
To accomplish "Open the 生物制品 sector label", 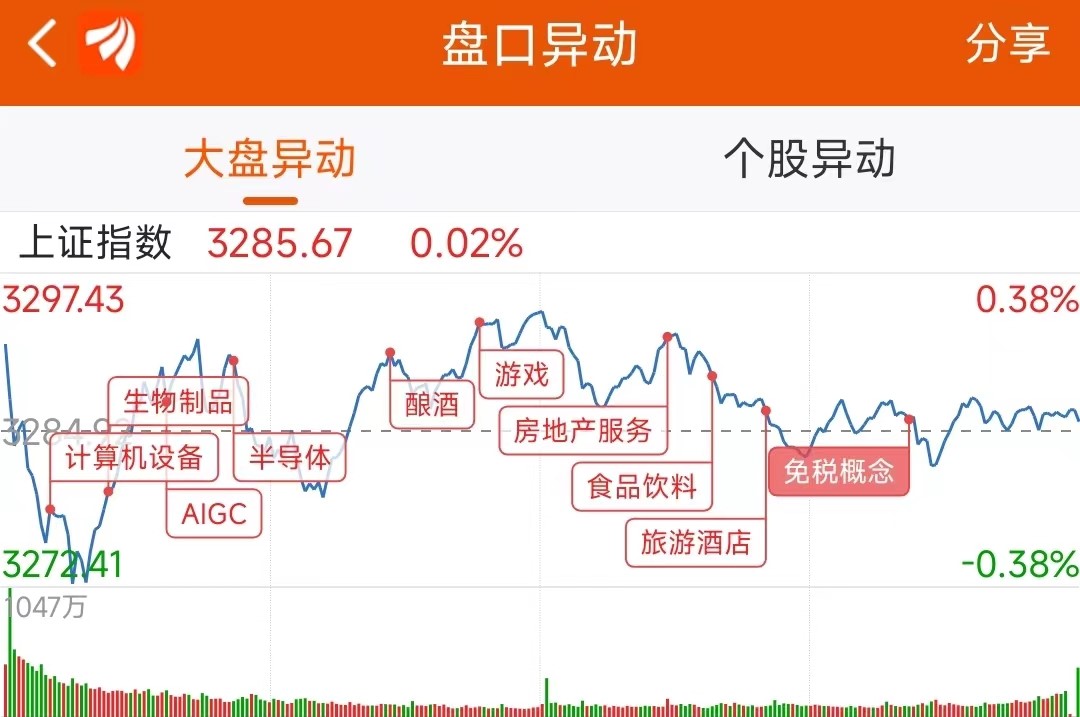I will (x=178, y=401).
